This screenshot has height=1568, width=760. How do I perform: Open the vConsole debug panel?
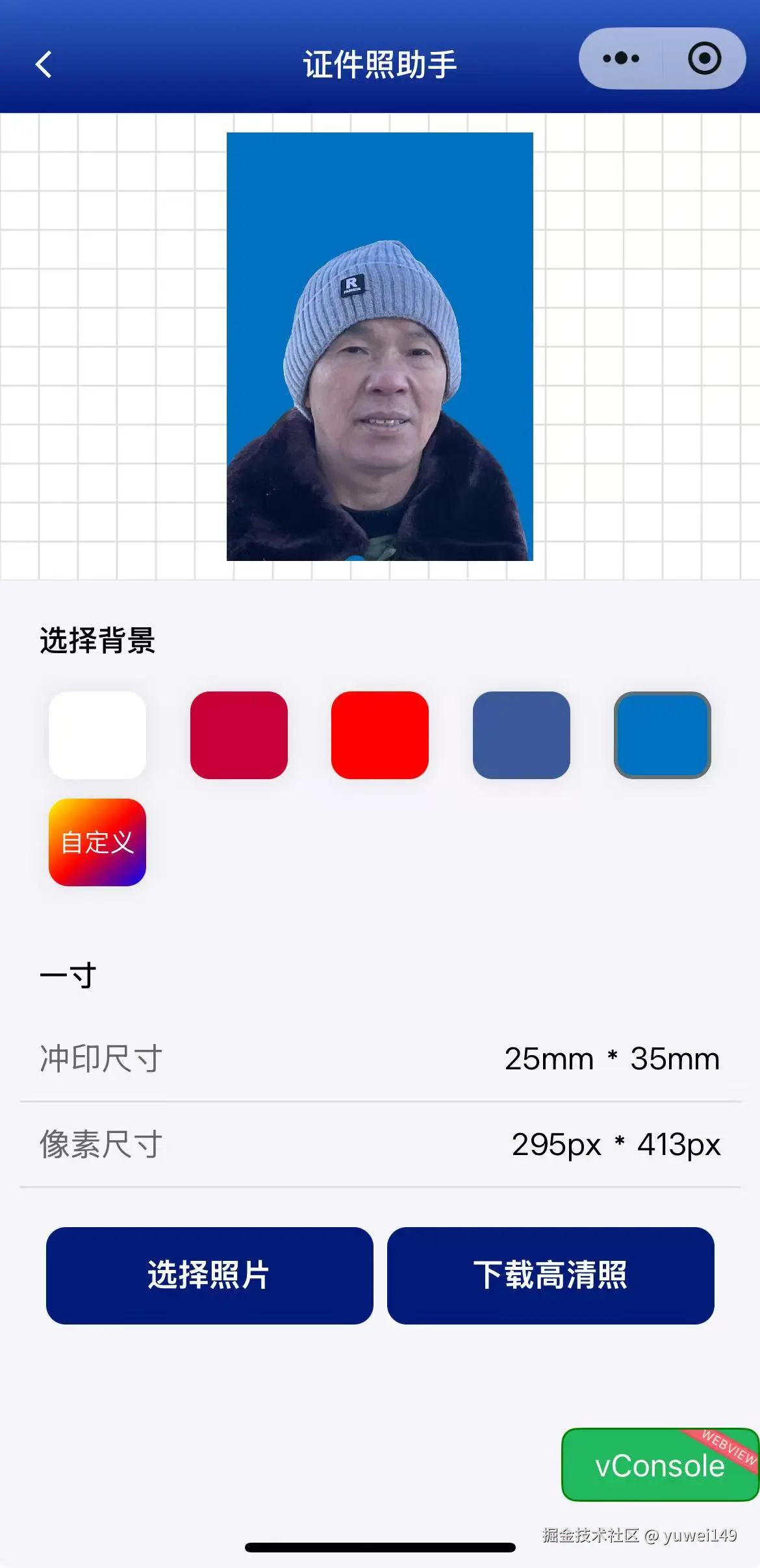[x=657, y=1466]
